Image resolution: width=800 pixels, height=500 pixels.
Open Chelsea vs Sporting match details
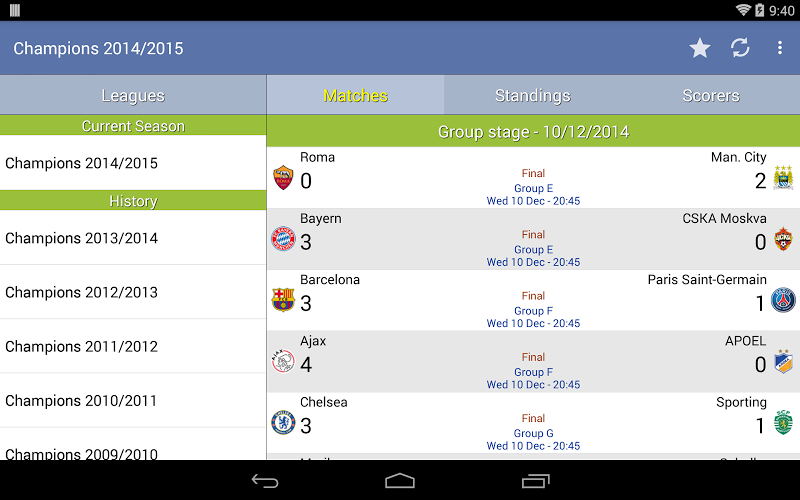tap(533, 422)
